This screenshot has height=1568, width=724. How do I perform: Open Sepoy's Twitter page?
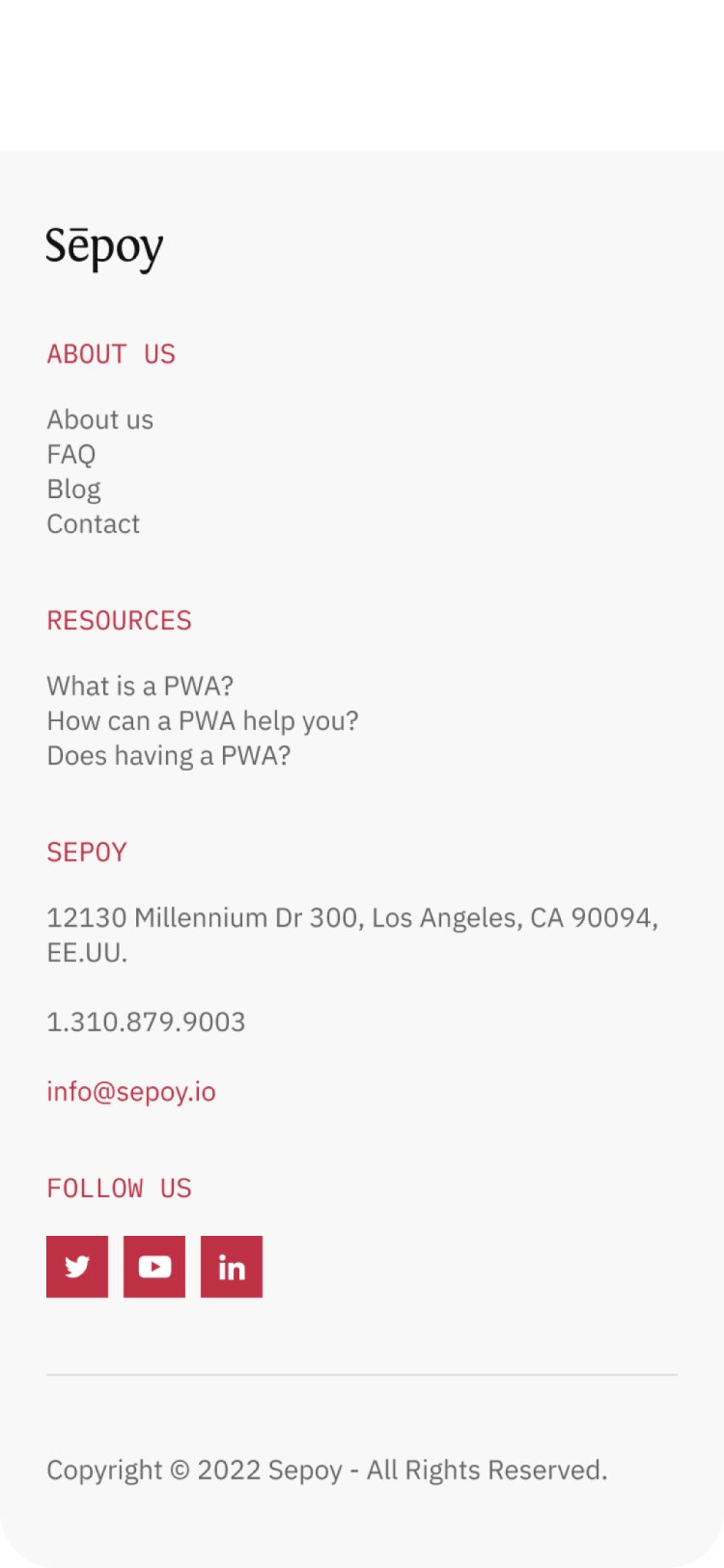point(77,1267)
